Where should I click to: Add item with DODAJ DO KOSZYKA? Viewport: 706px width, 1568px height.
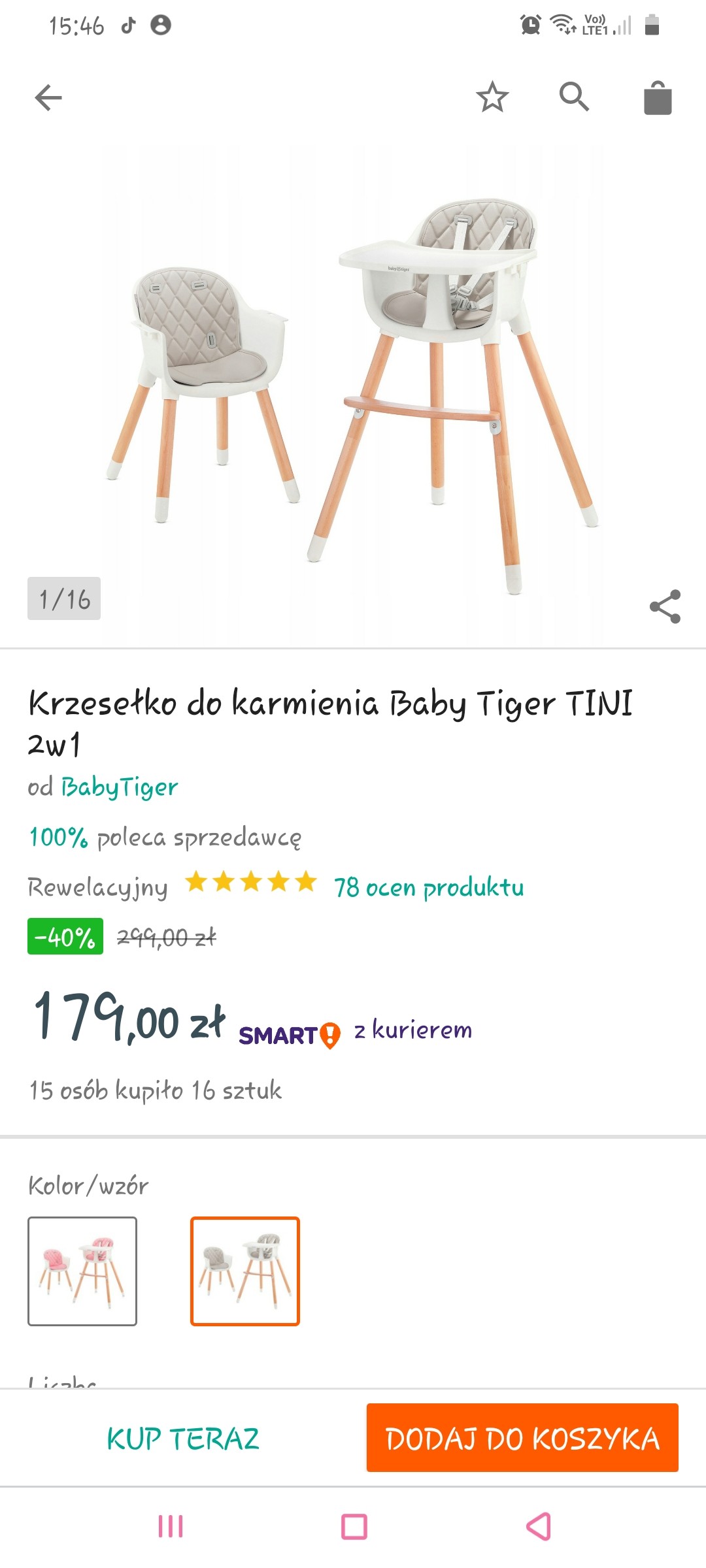click(x=522, y=1438)
